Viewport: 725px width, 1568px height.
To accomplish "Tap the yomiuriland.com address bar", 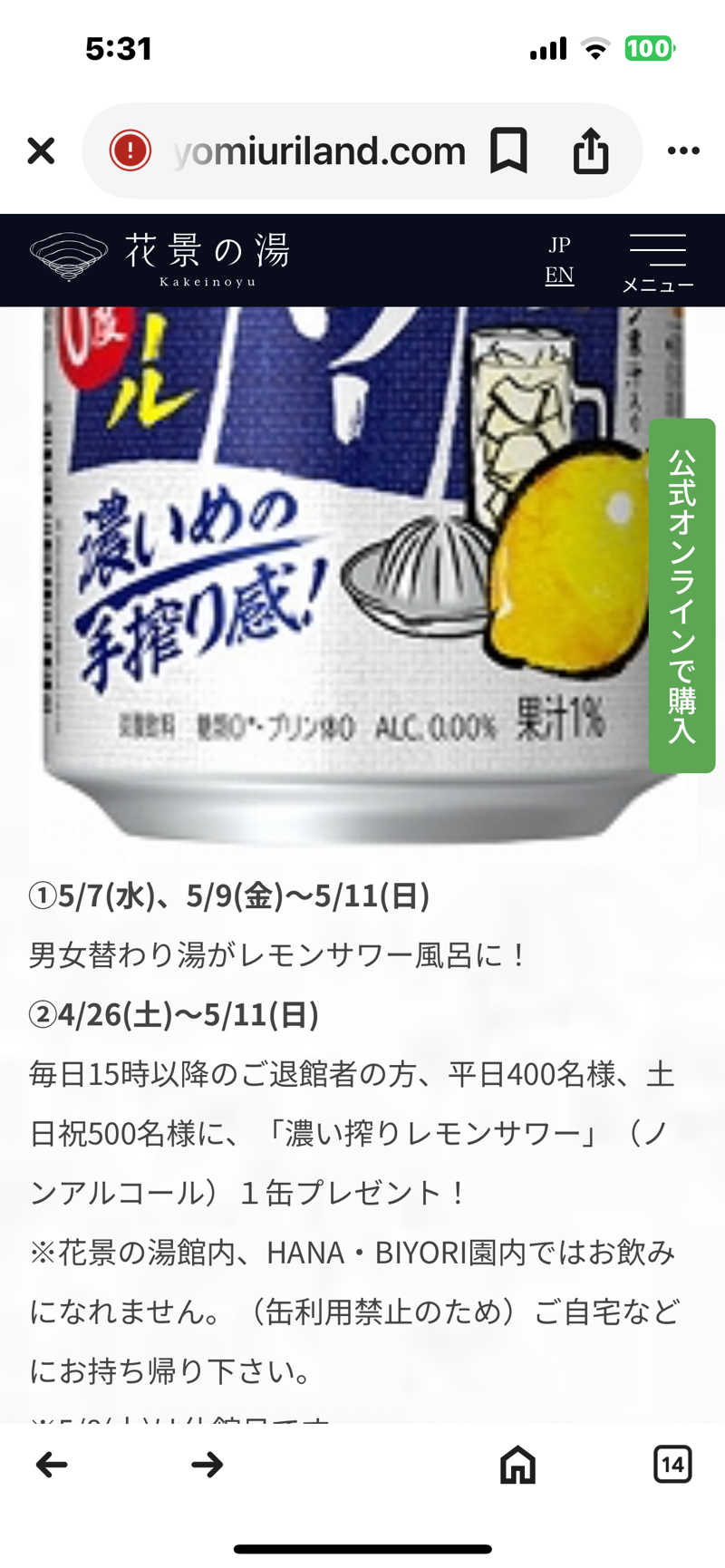I will click(x=319, y=151).
